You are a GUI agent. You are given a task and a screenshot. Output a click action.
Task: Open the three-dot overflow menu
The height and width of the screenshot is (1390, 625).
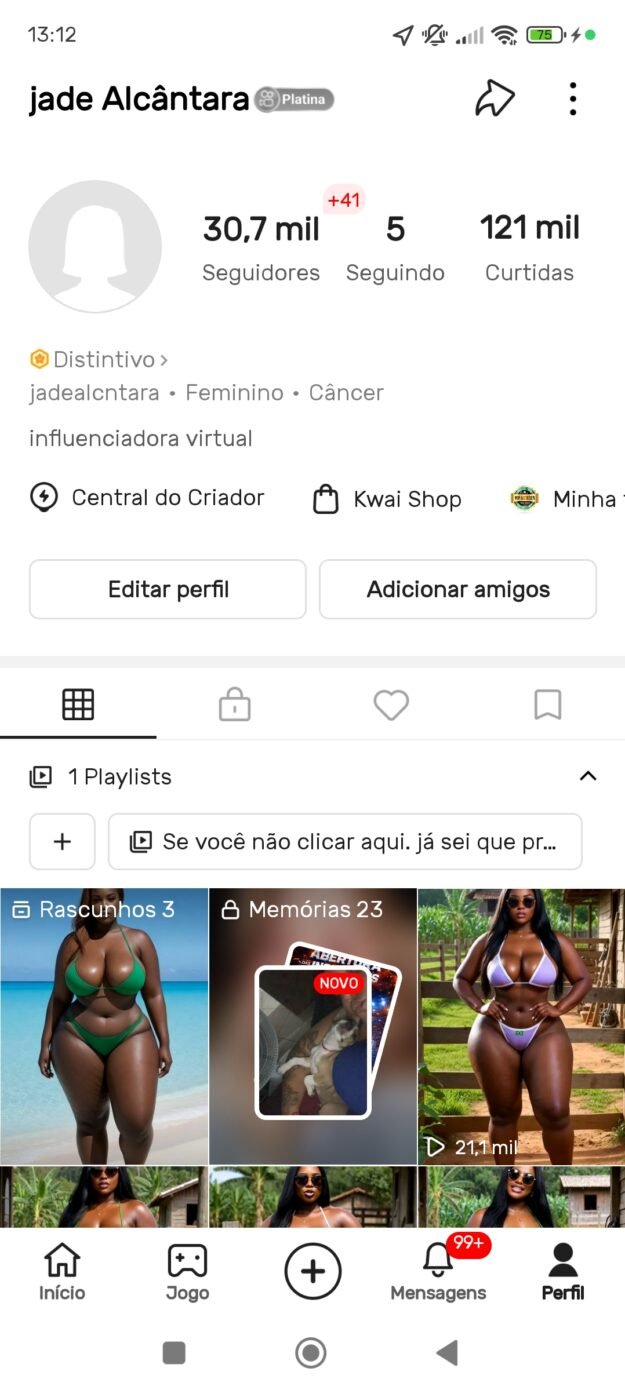[572, 98]
